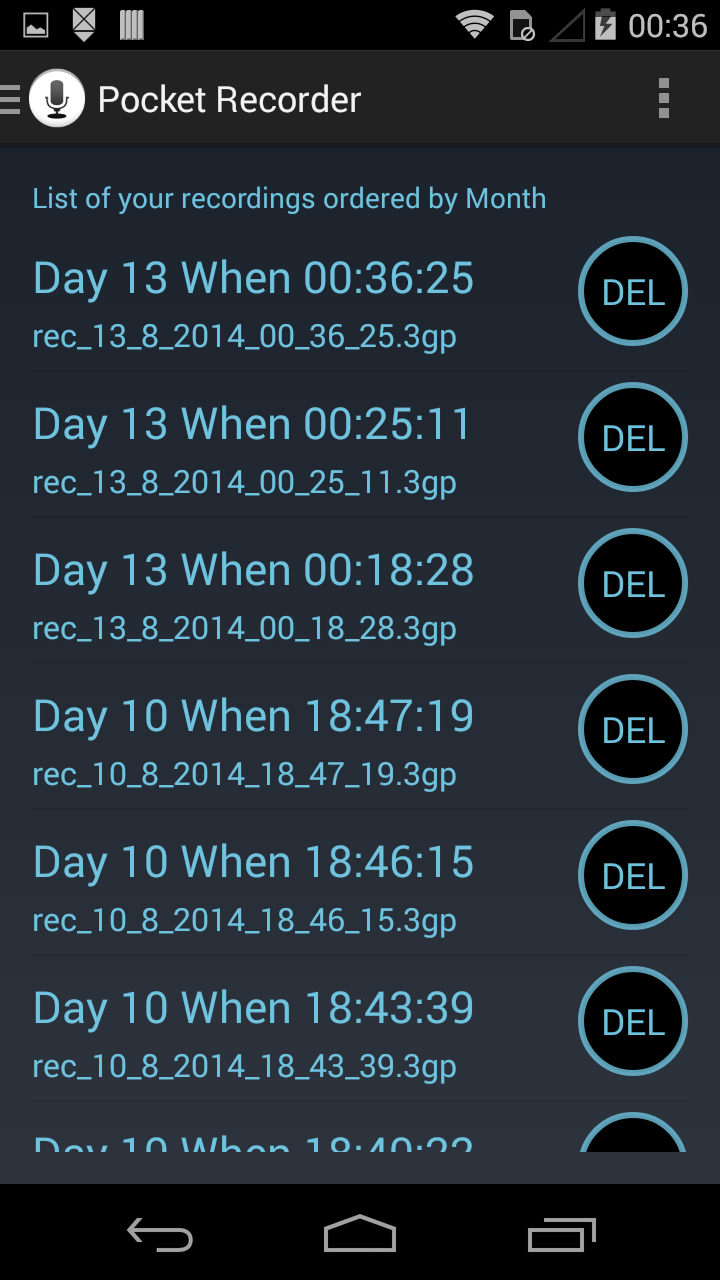Screen dimensions: 720x1280
Task: Tap the back navigation arrow
Action: tap(160, 1234)
